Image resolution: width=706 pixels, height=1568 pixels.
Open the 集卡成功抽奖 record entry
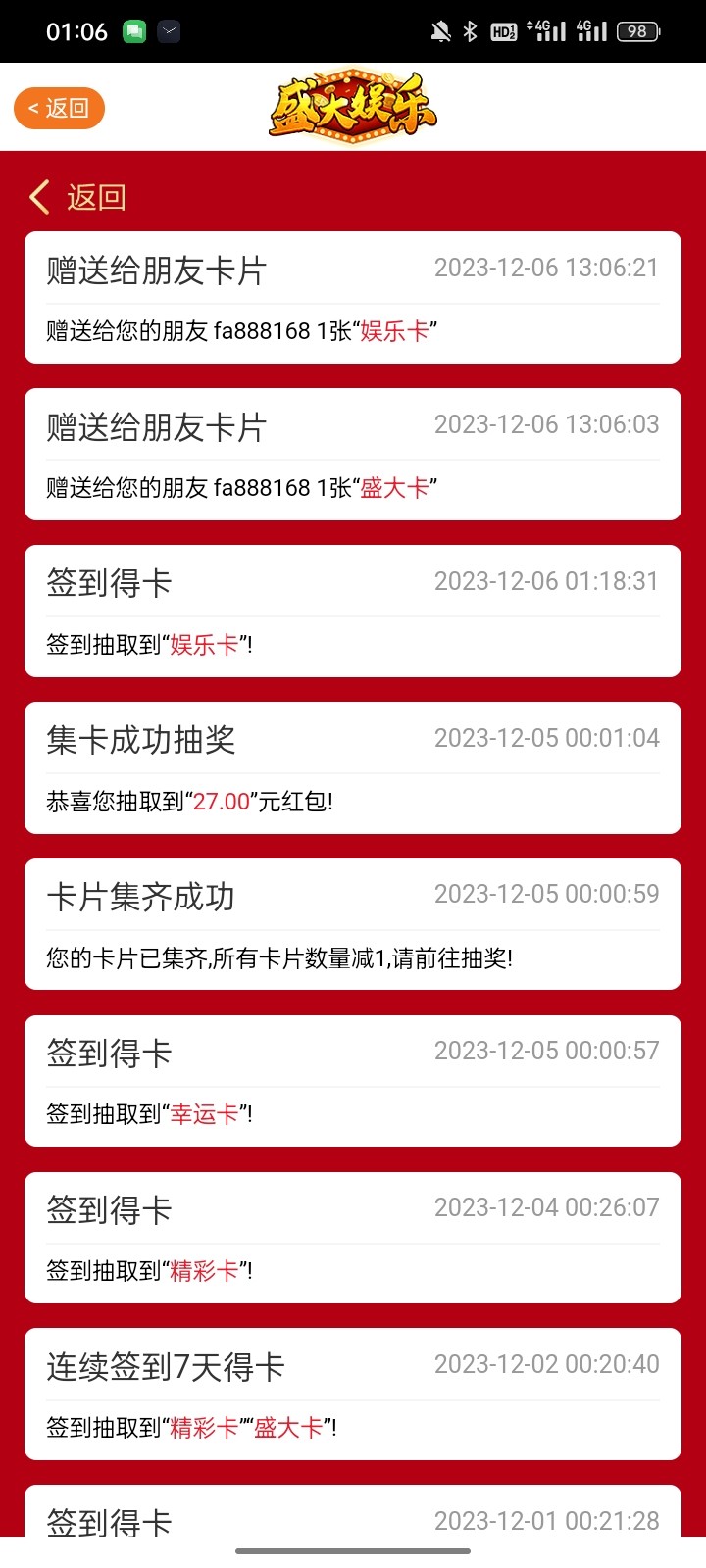tap(353, 767)
